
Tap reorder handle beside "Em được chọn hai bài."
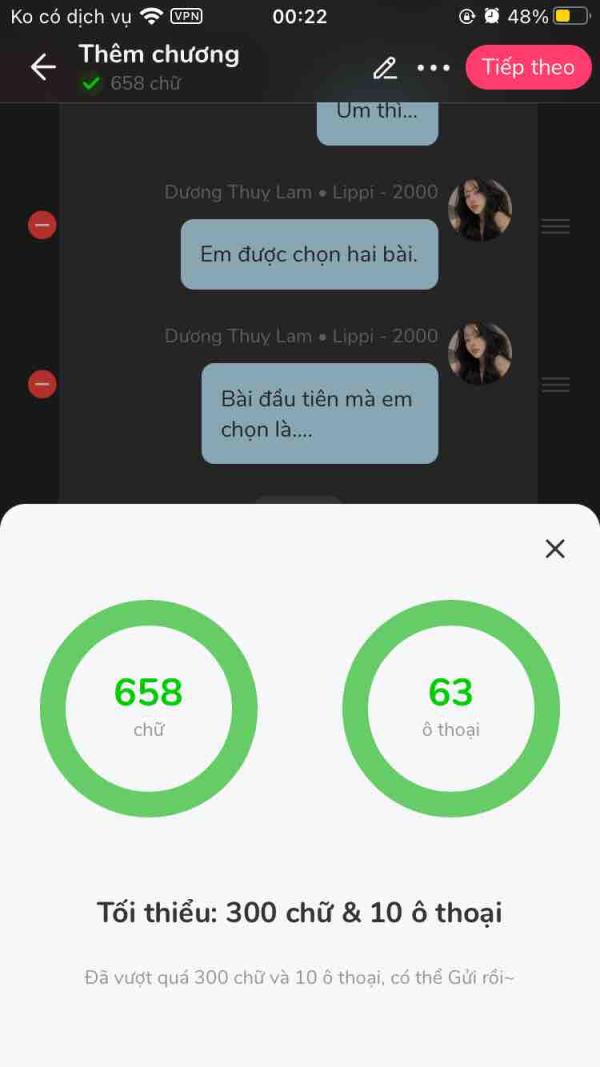[555, 227]
